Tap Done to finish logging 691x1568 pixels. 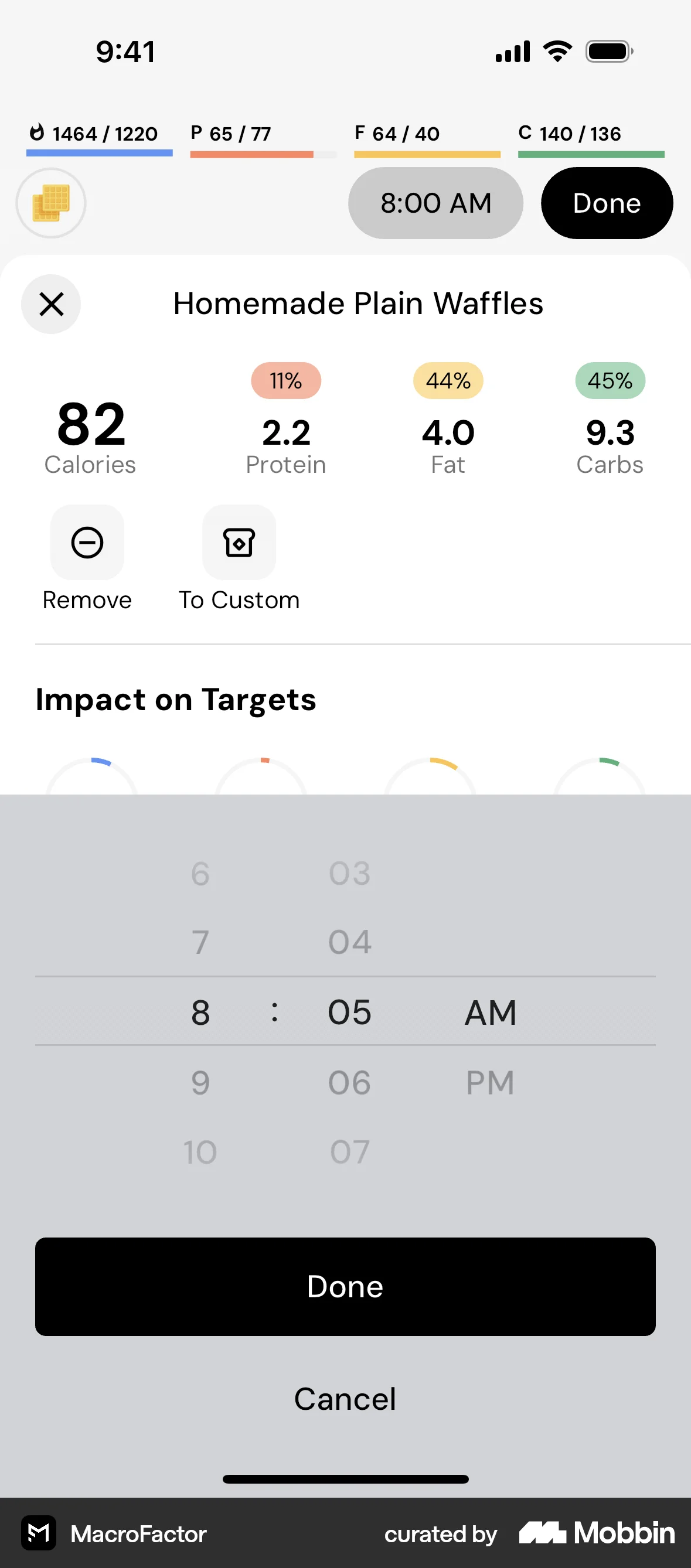tap(607, 203)
